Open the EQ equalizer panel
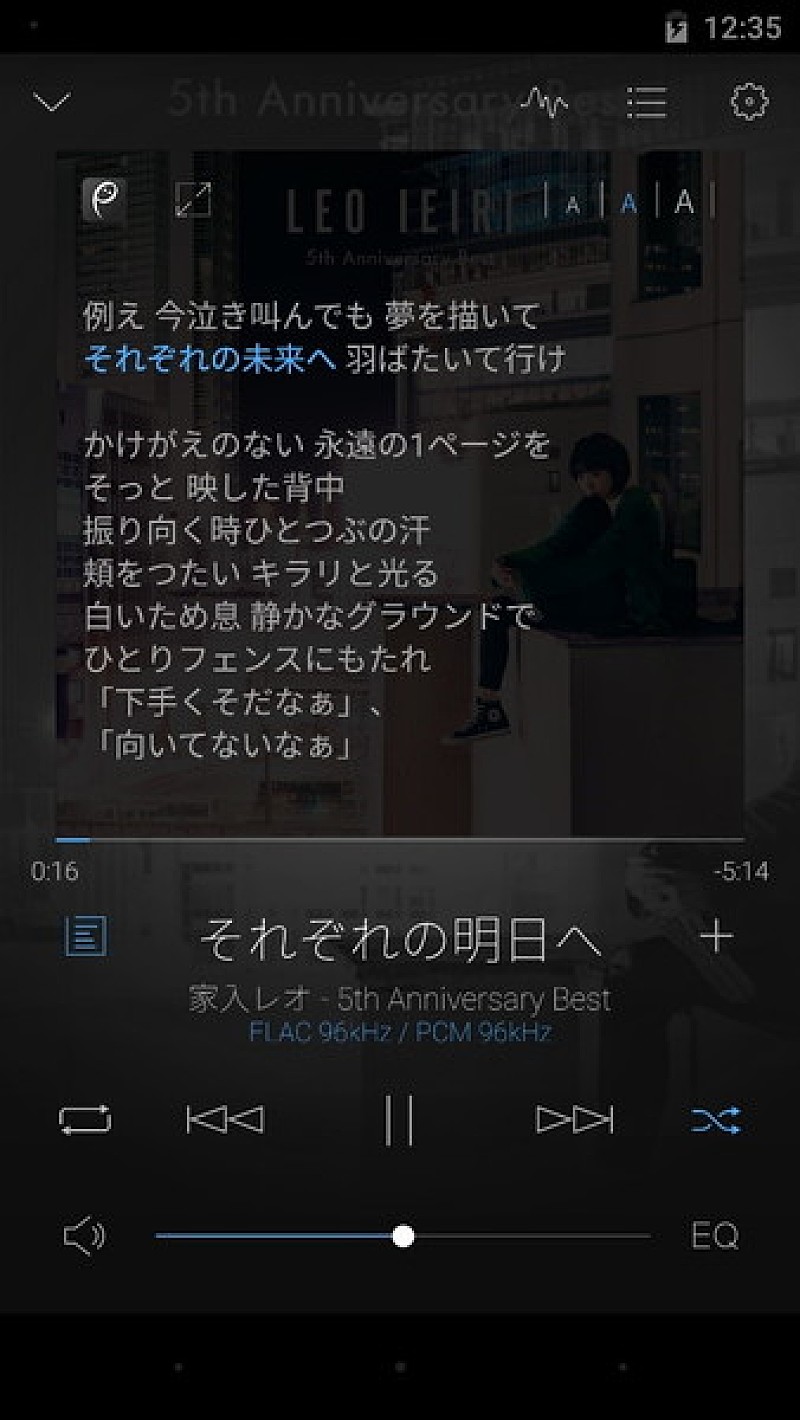Image resolution: width=800 pixels, height=1420 pixels. (719, 1236)
